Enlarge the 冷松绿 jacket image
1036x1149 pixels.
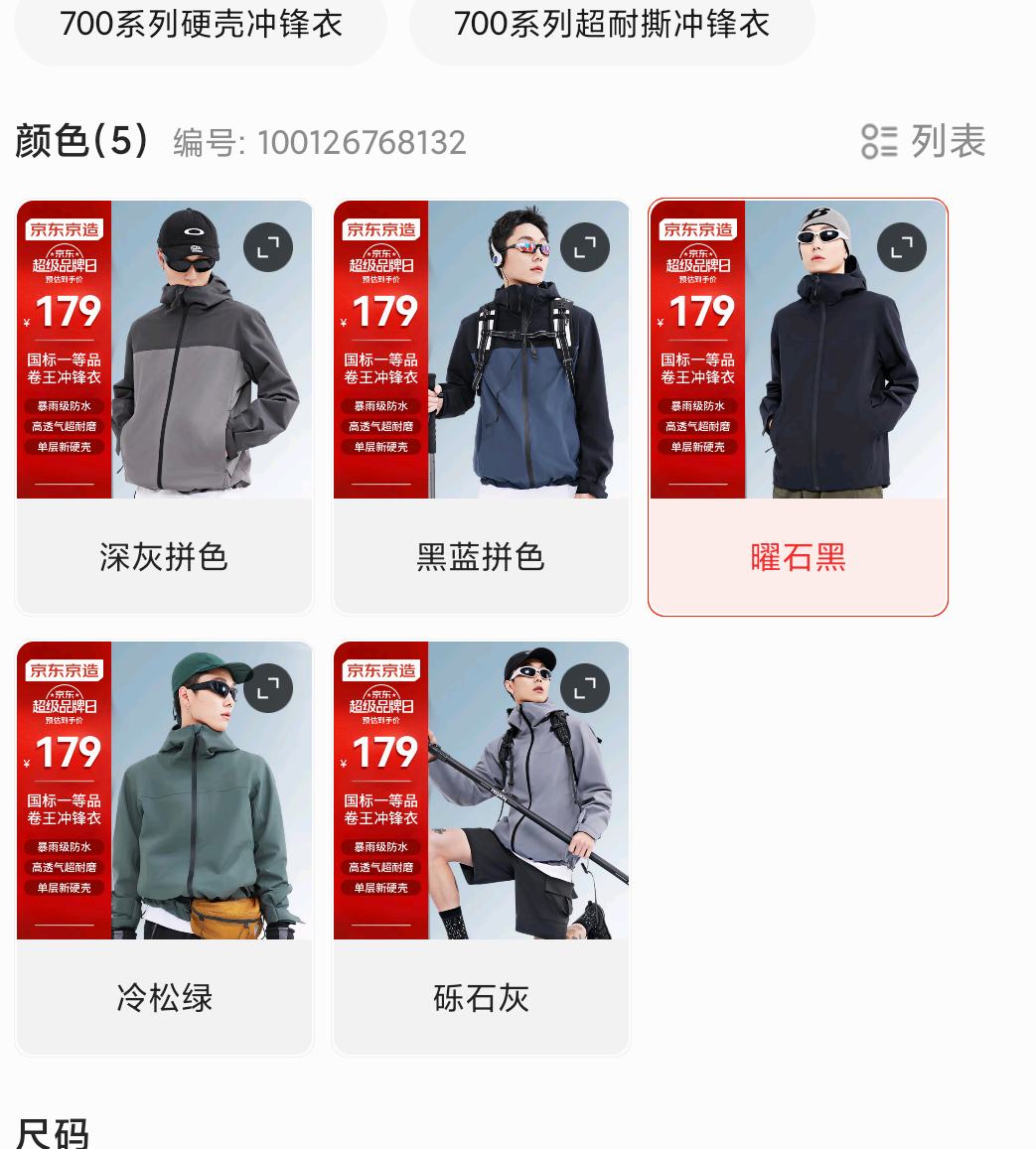coord(268,688)
